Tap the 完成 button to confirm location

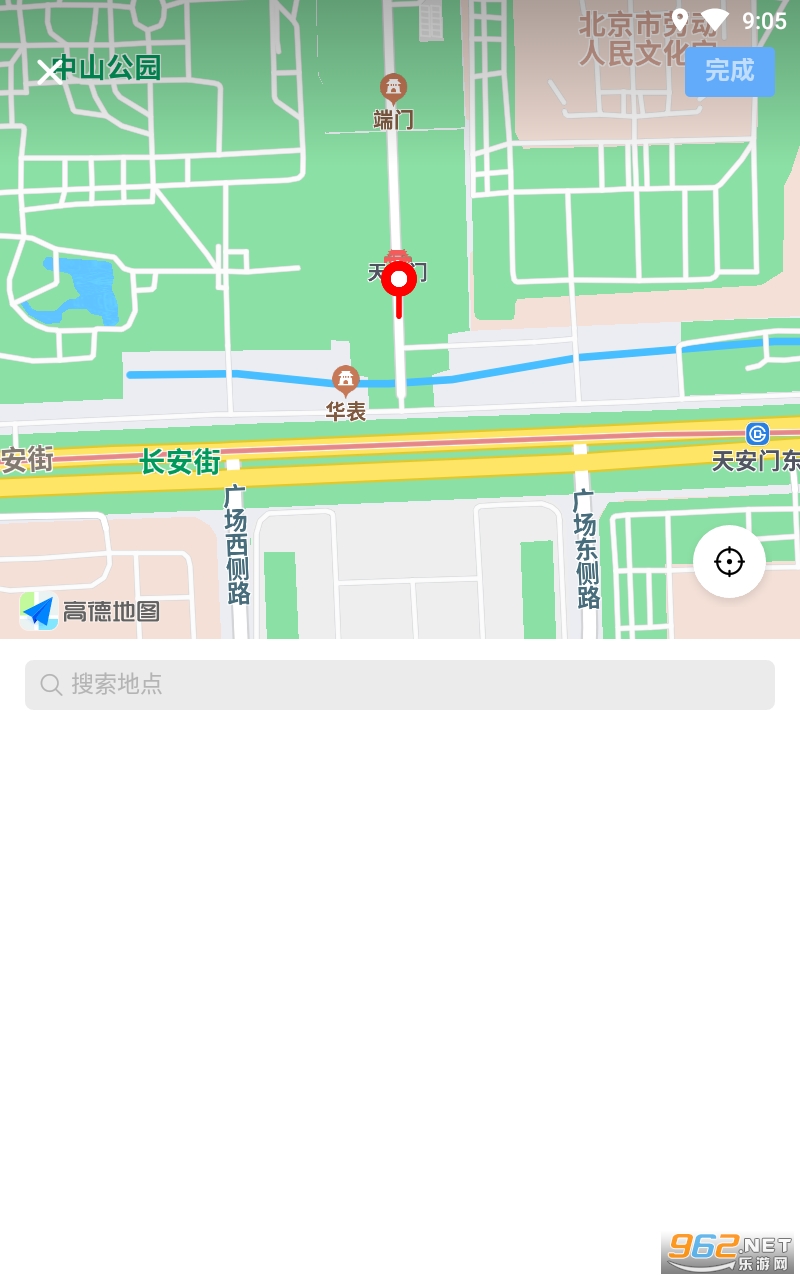pos(730,71)
